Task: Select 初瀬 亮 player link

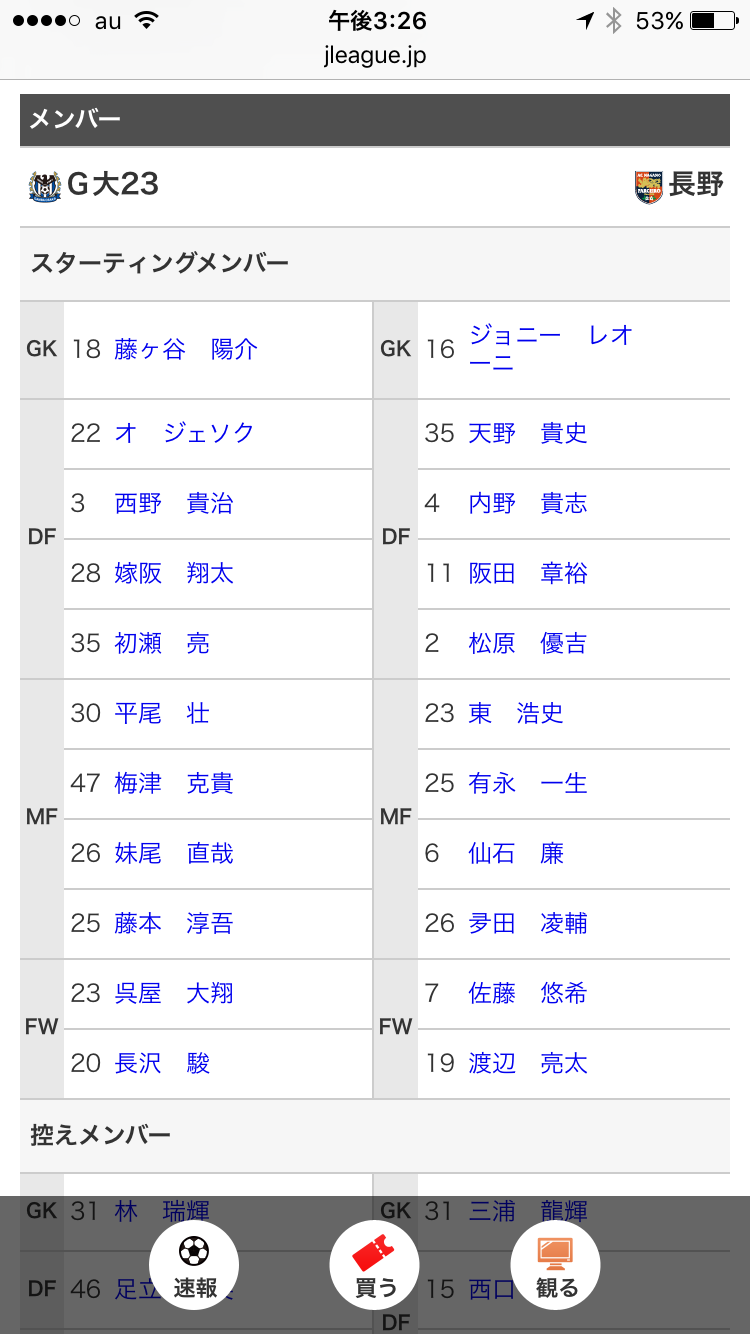Action: [162, 643]
